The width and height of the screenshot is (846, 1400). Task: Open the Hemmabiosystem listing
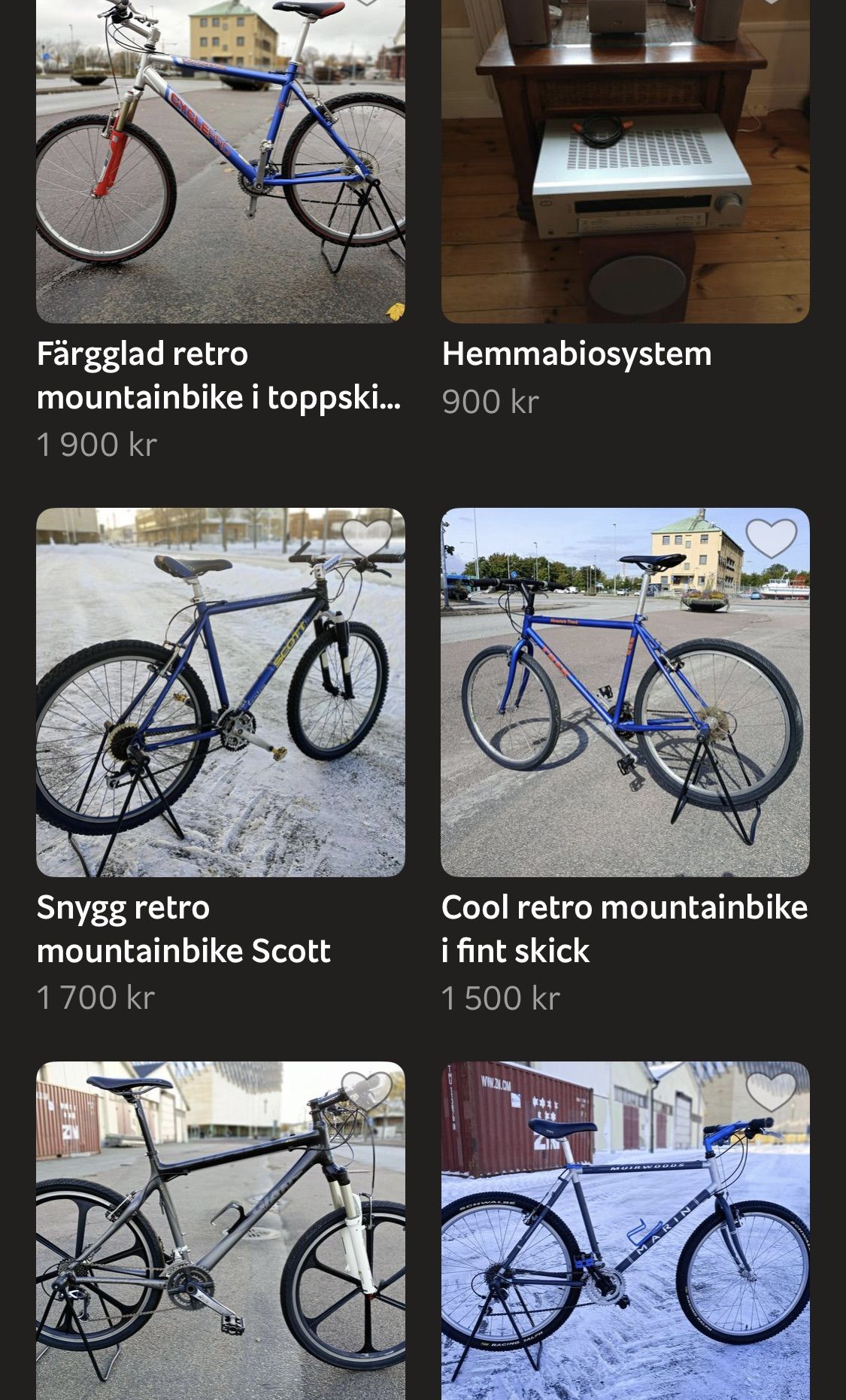click(625, 166)
